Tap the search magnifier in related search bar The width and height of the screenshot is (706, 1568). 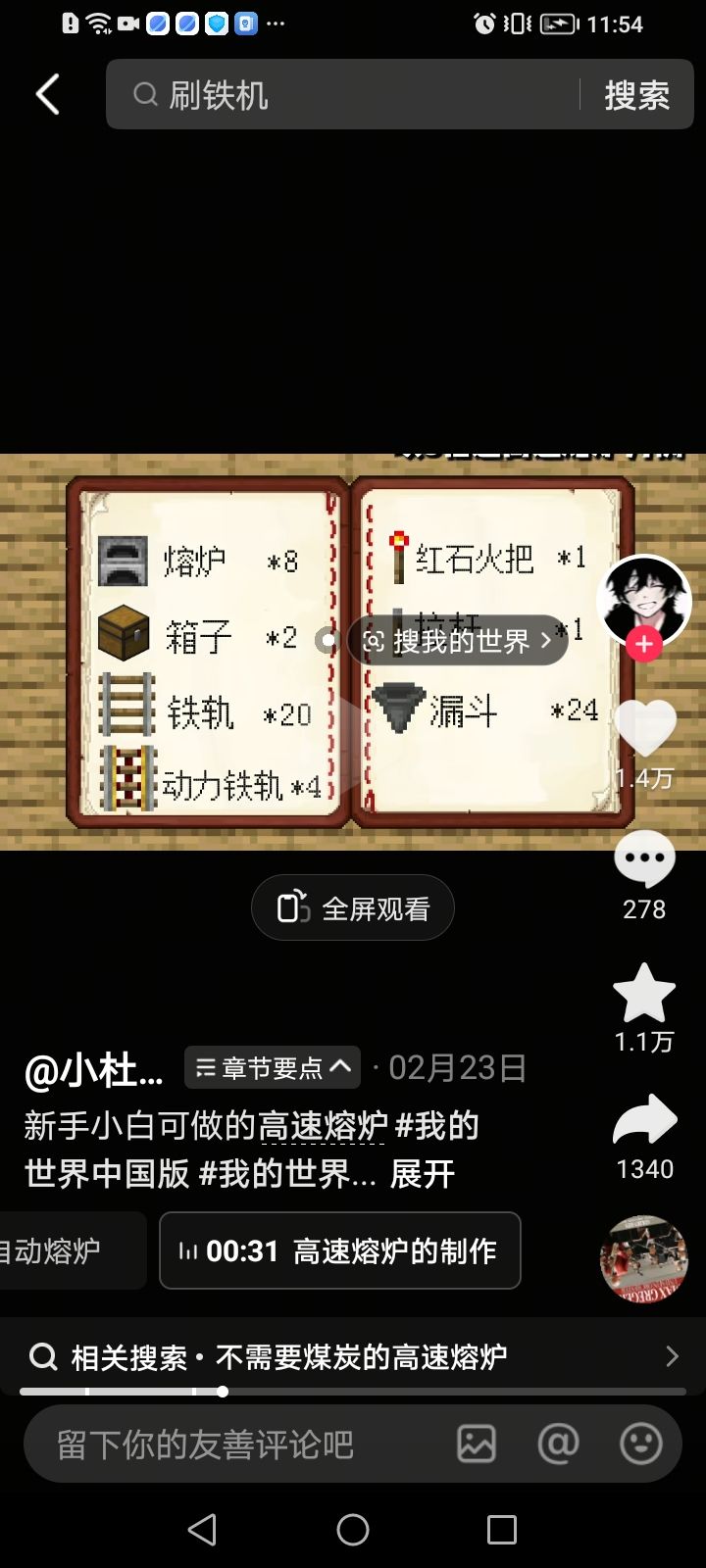click(x=42, y=1355)
